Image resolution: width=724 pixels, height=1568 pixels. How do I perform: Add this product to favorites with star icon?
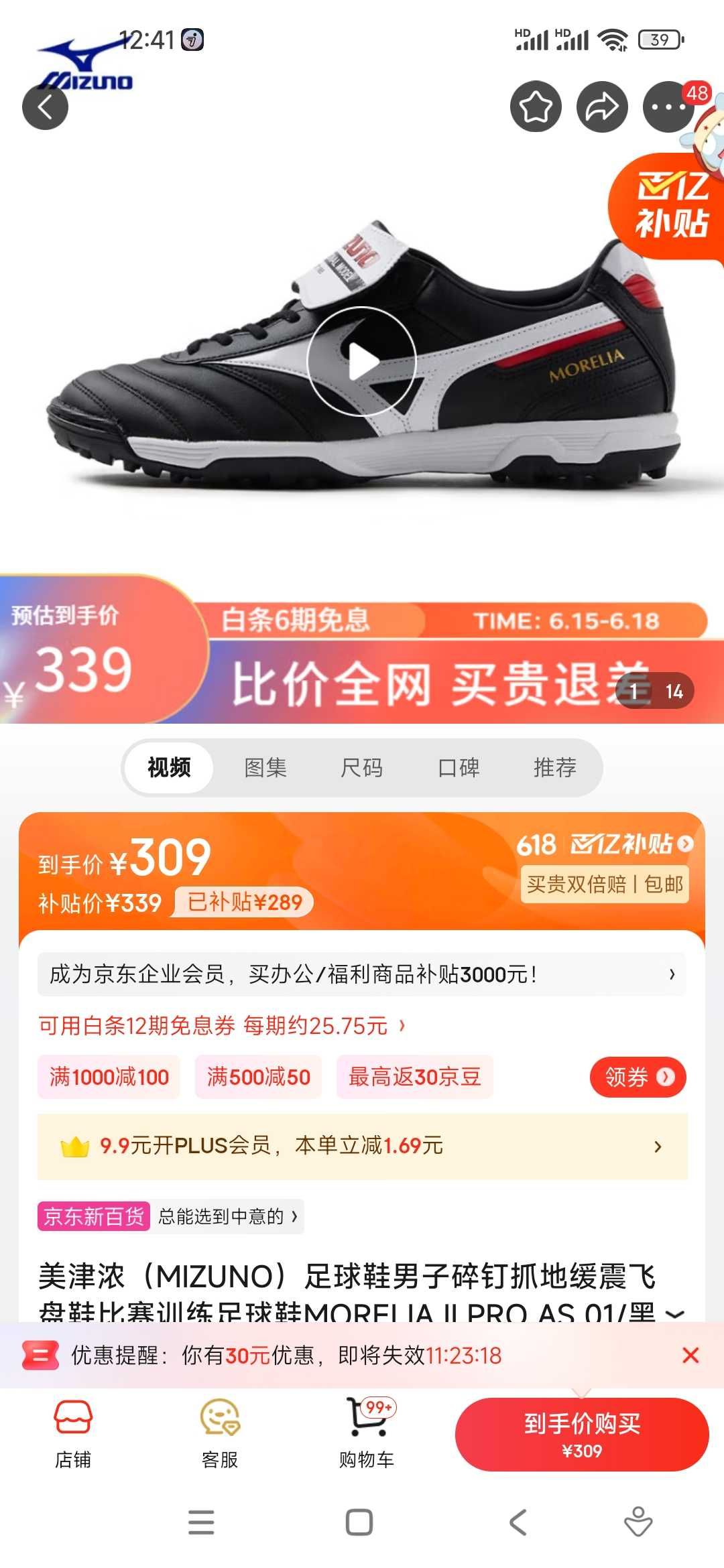tap(536, 107)
